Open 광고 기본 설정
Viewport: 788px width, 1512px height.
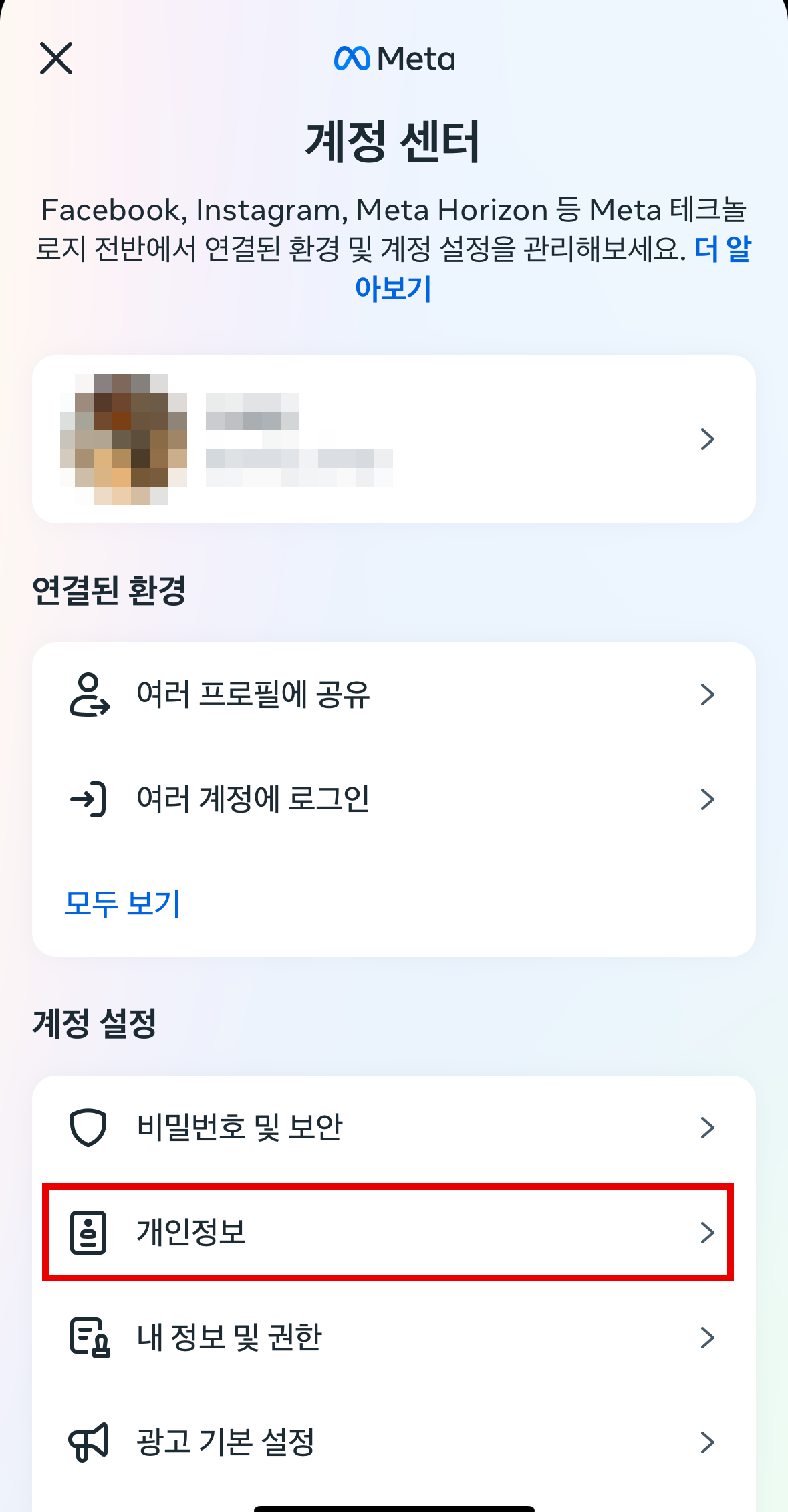pyautogui.click(x=394, y=1441)
